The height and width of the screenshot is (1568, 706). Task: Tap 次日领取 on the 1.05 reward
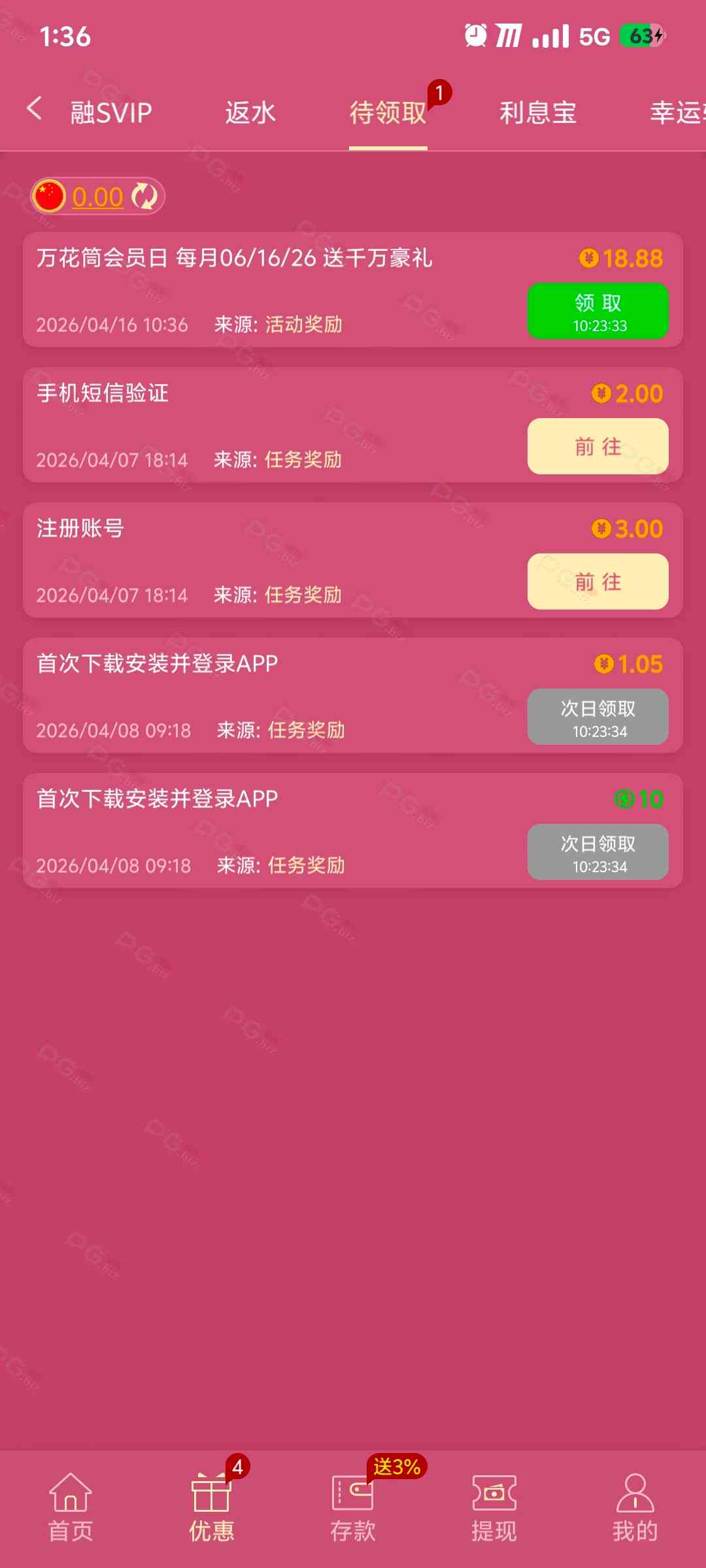(x=597, y=717)
